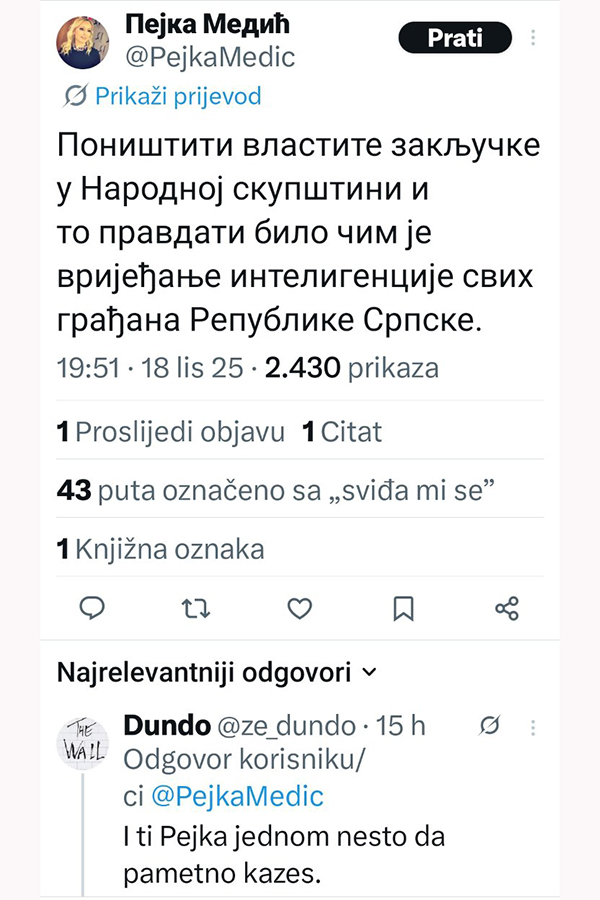The image size is (600, 900).
Task: Reply to the post via comment icon
Action: point(92,607)
